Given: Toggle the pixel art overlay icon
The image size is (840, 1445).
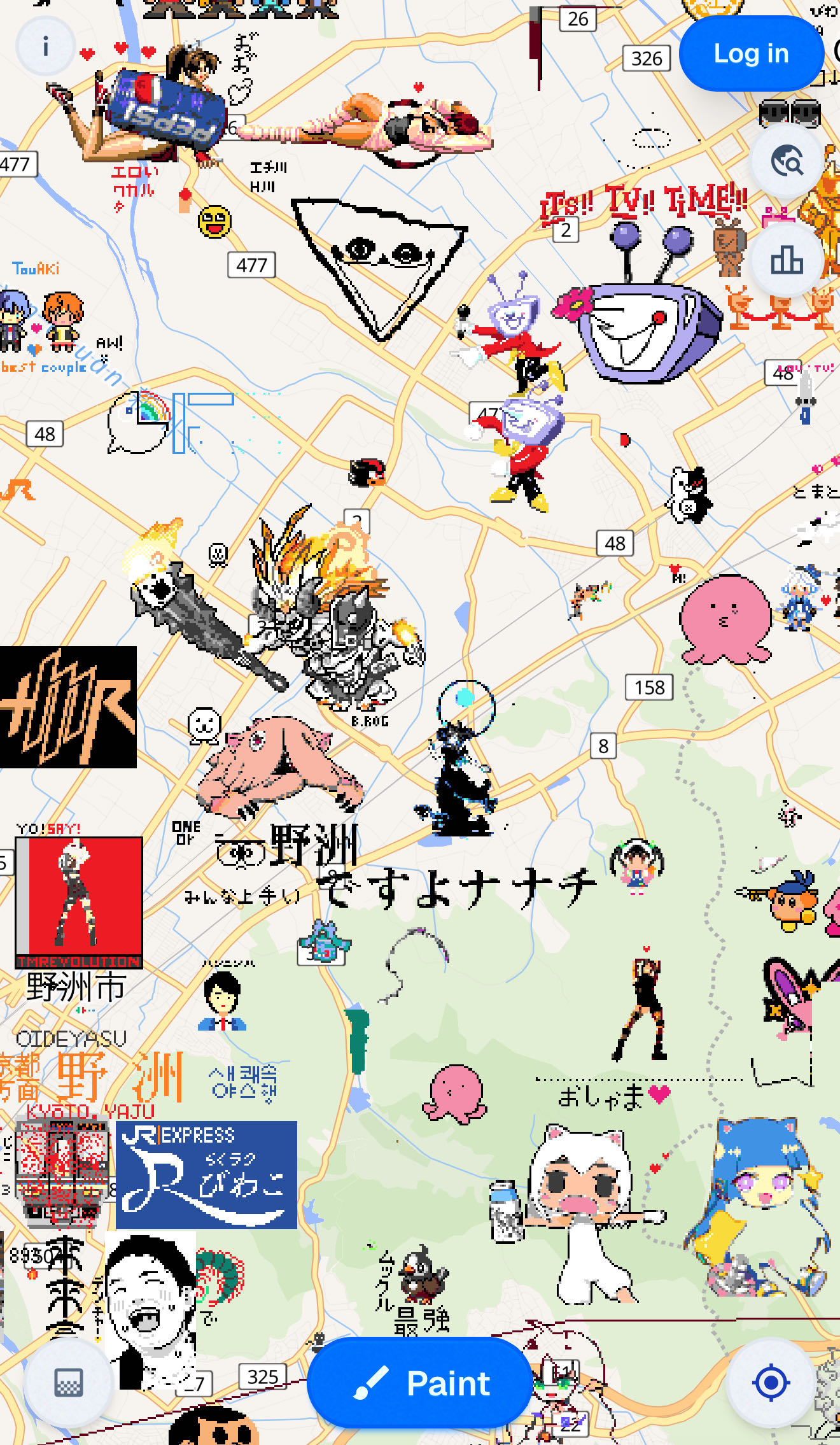Looking at the screenshot, I should tap(69, 1383).
